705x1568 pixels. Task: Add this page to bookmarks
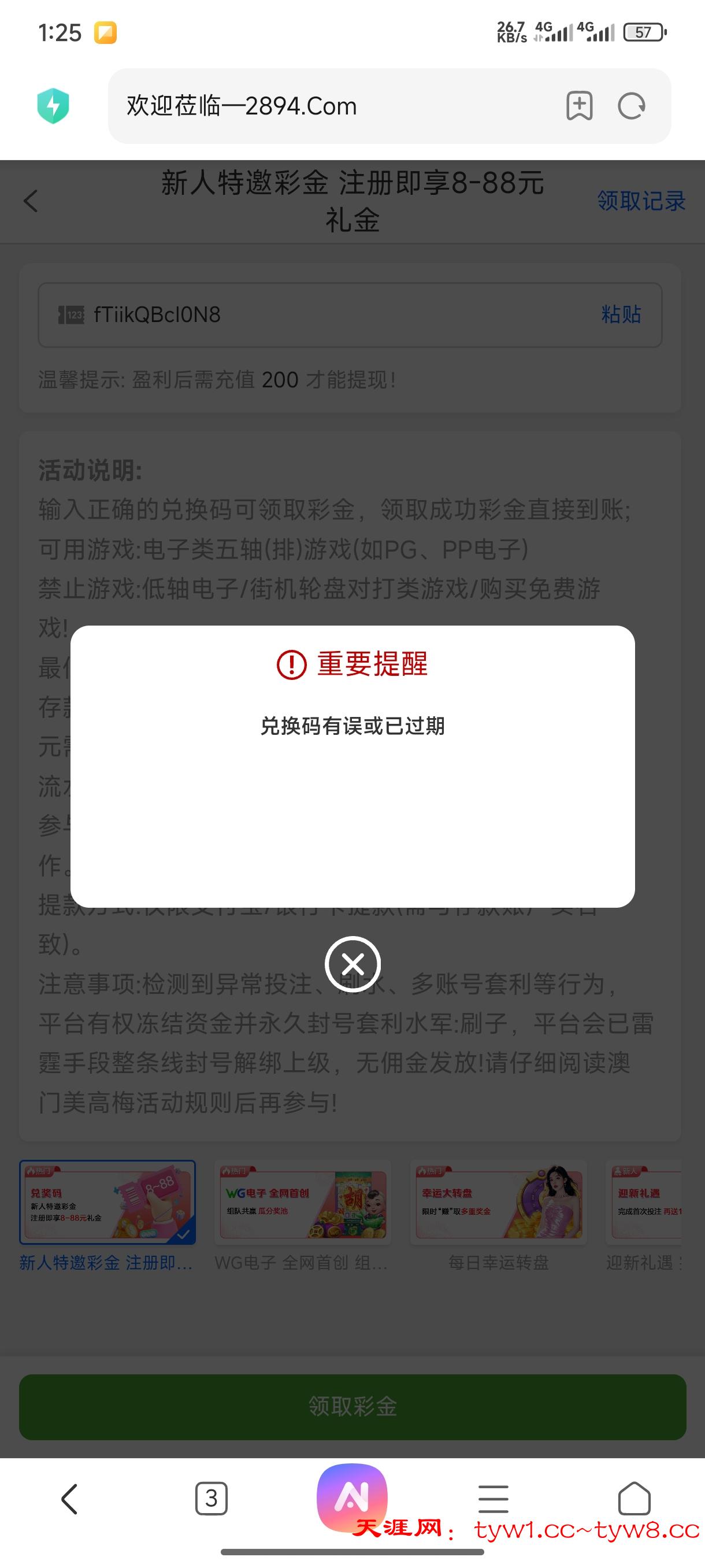click(579, 106)
